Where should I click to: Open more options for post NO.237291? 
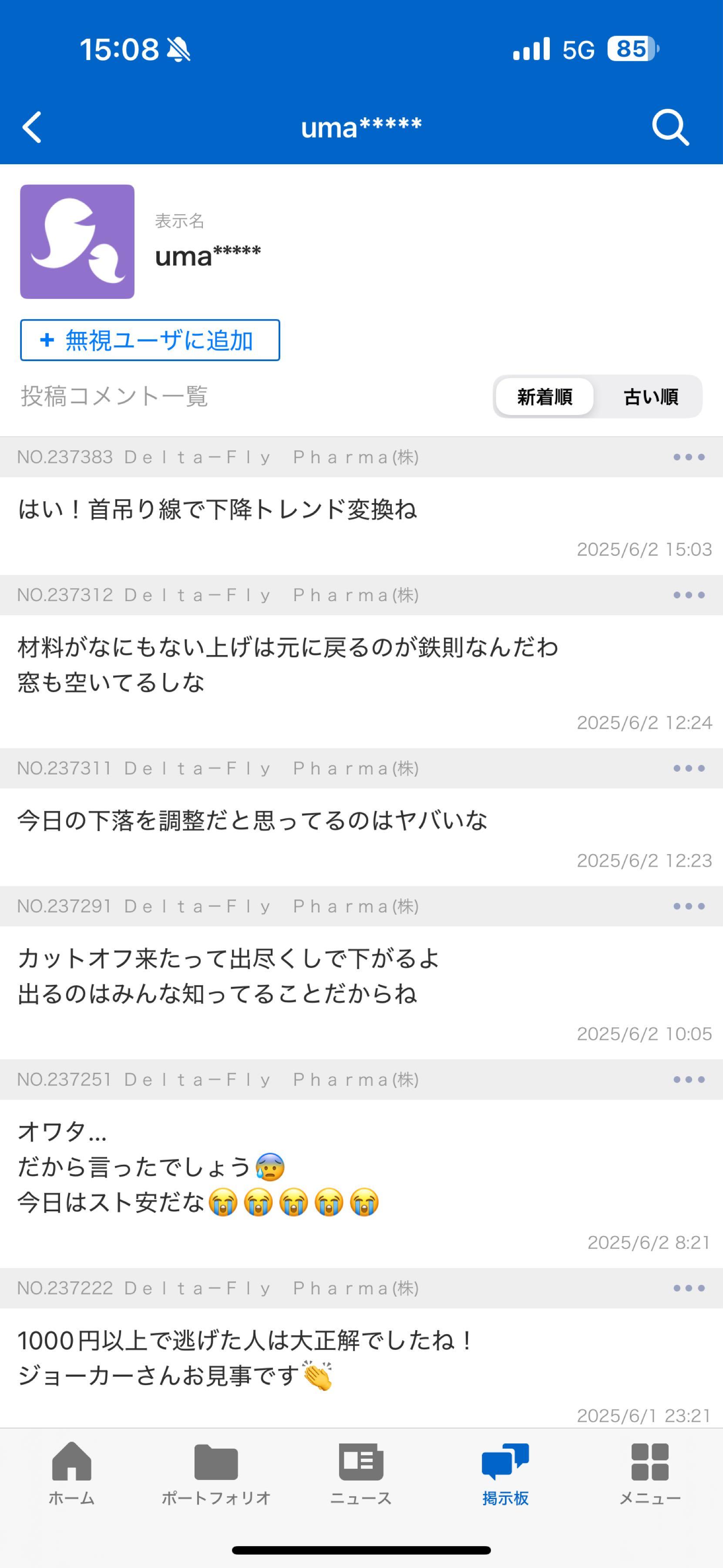click(x=689, y=906)
